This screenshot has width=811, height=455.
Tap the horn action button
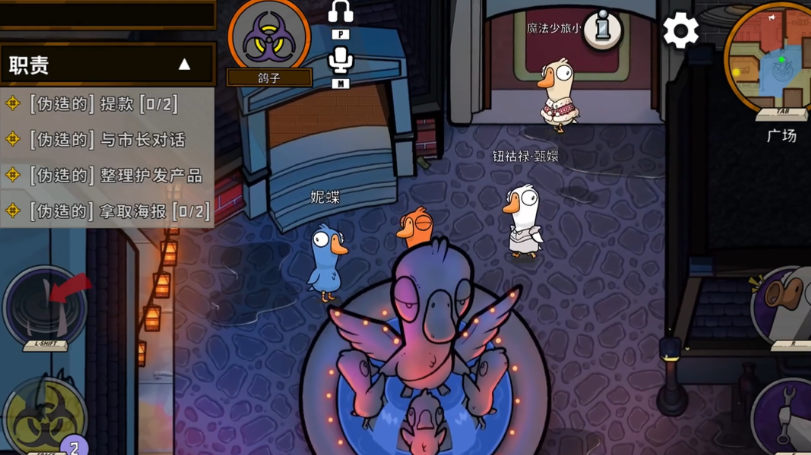click(788, 303)
